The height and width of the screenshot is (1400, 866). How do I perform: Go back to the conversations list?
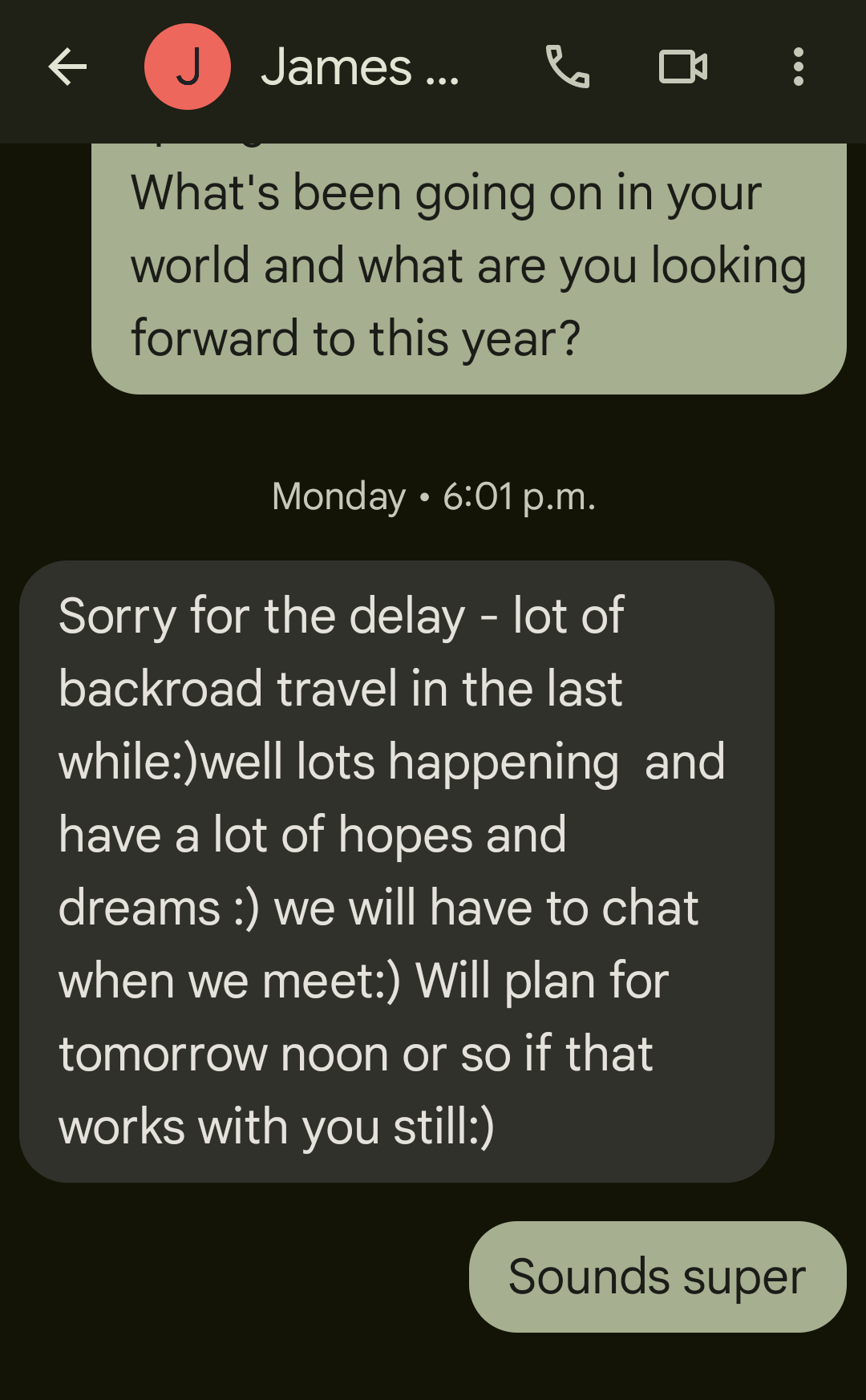[67, 67]
